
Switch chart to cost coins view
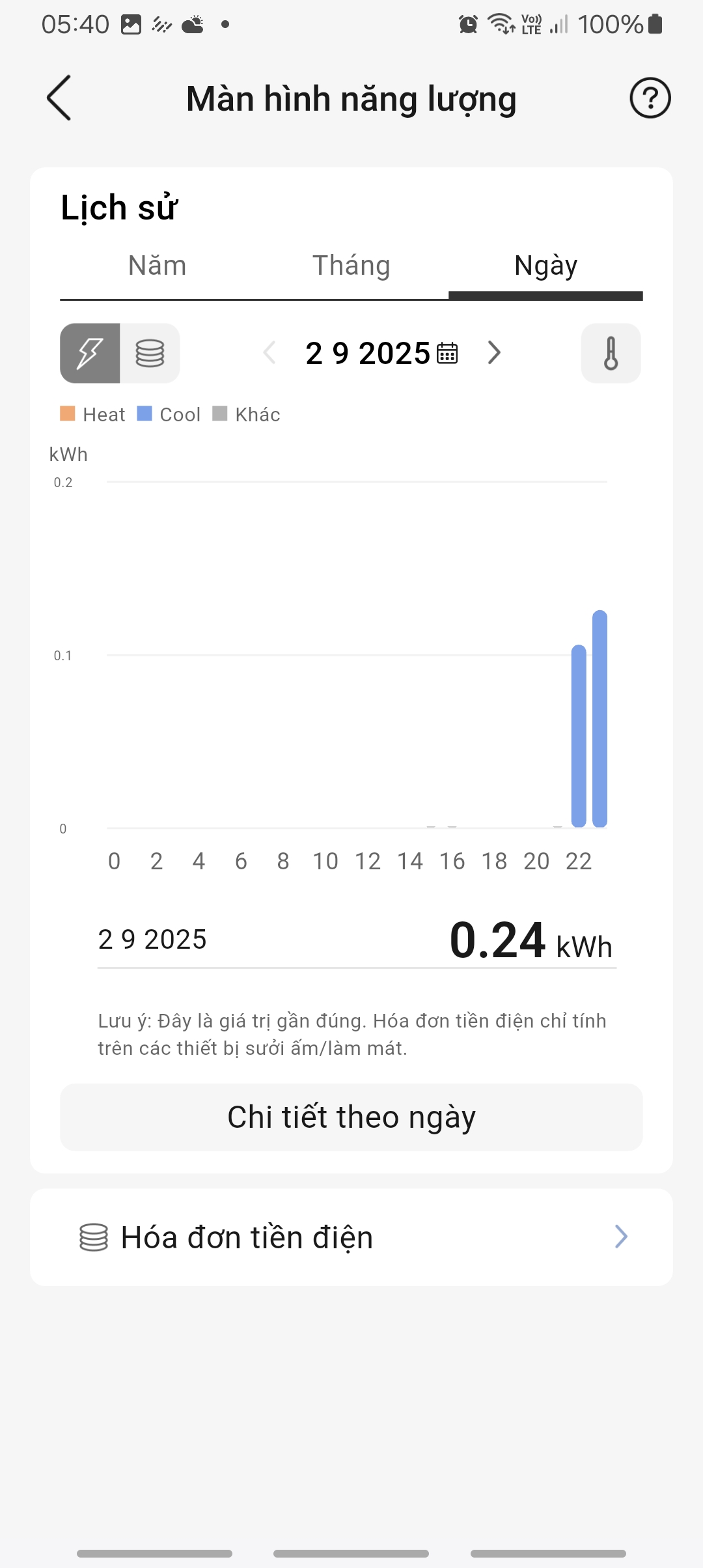pyautogui.click(x=150, y=353)
